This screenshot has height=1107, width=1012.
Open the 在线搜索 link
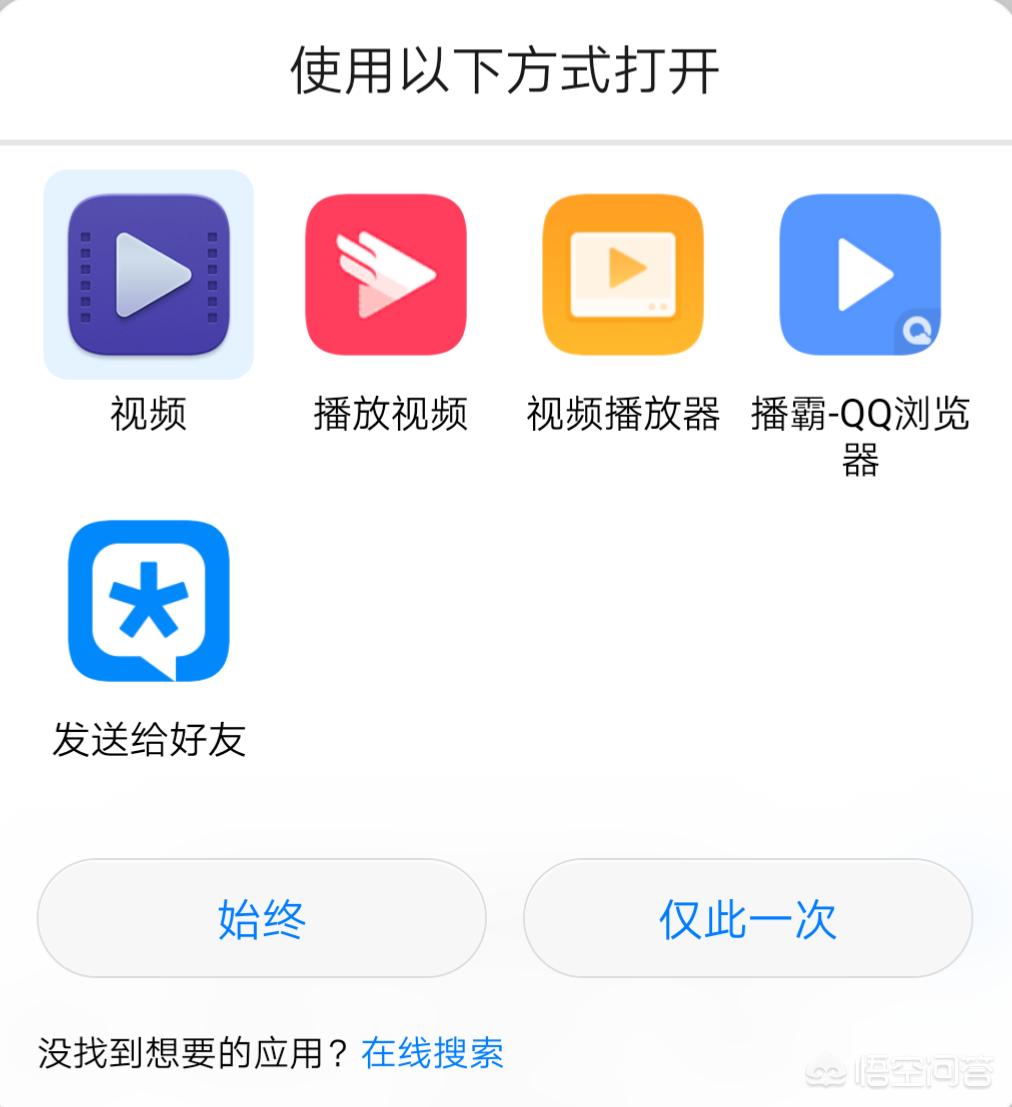point(432,1053)
